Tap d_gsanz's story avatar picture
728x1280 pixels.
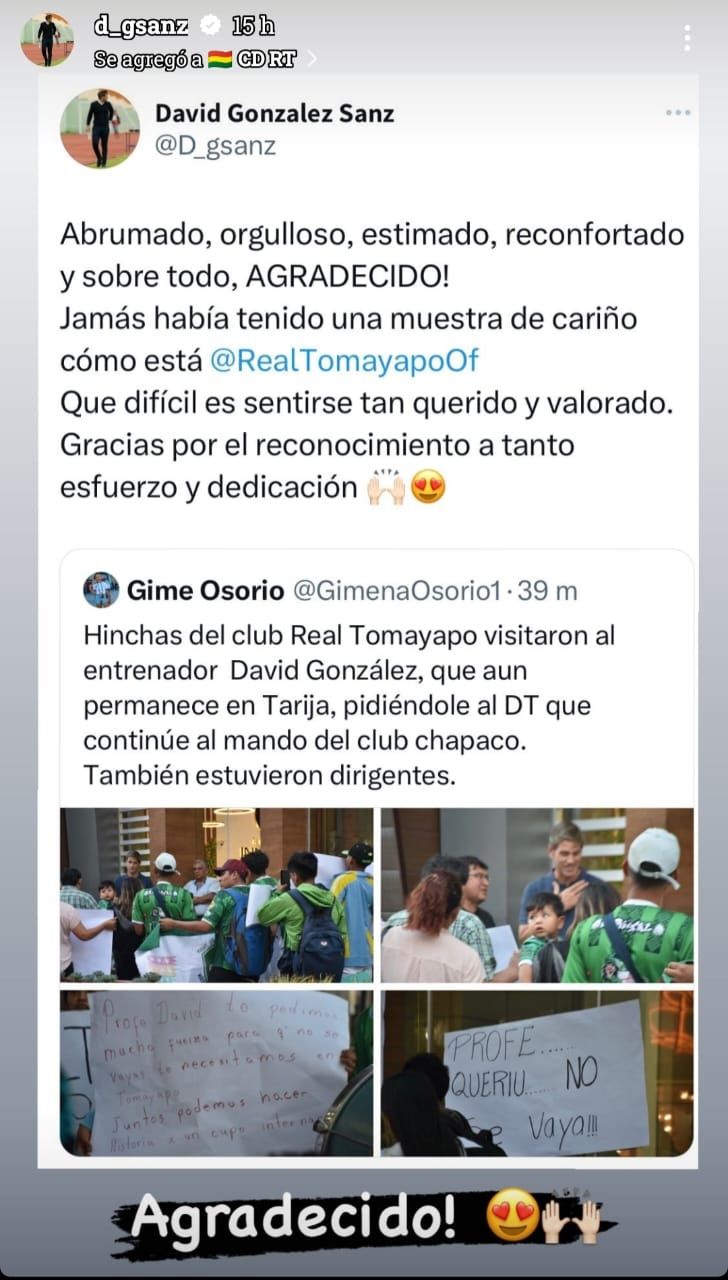tap(47, 40)
